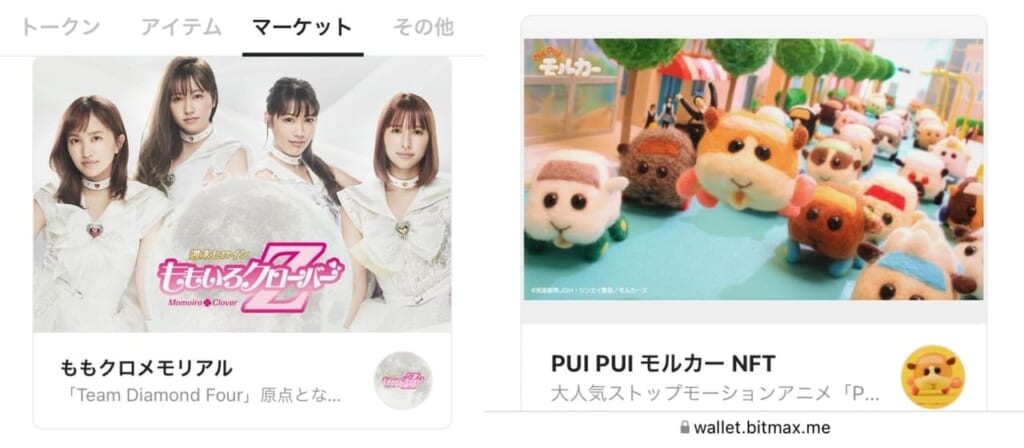Tap the wallet.bitmax.me address bar
Image resolution: width=1024 pixels, height=448 pixels.
pyautogui.click(x=755, y=428)
